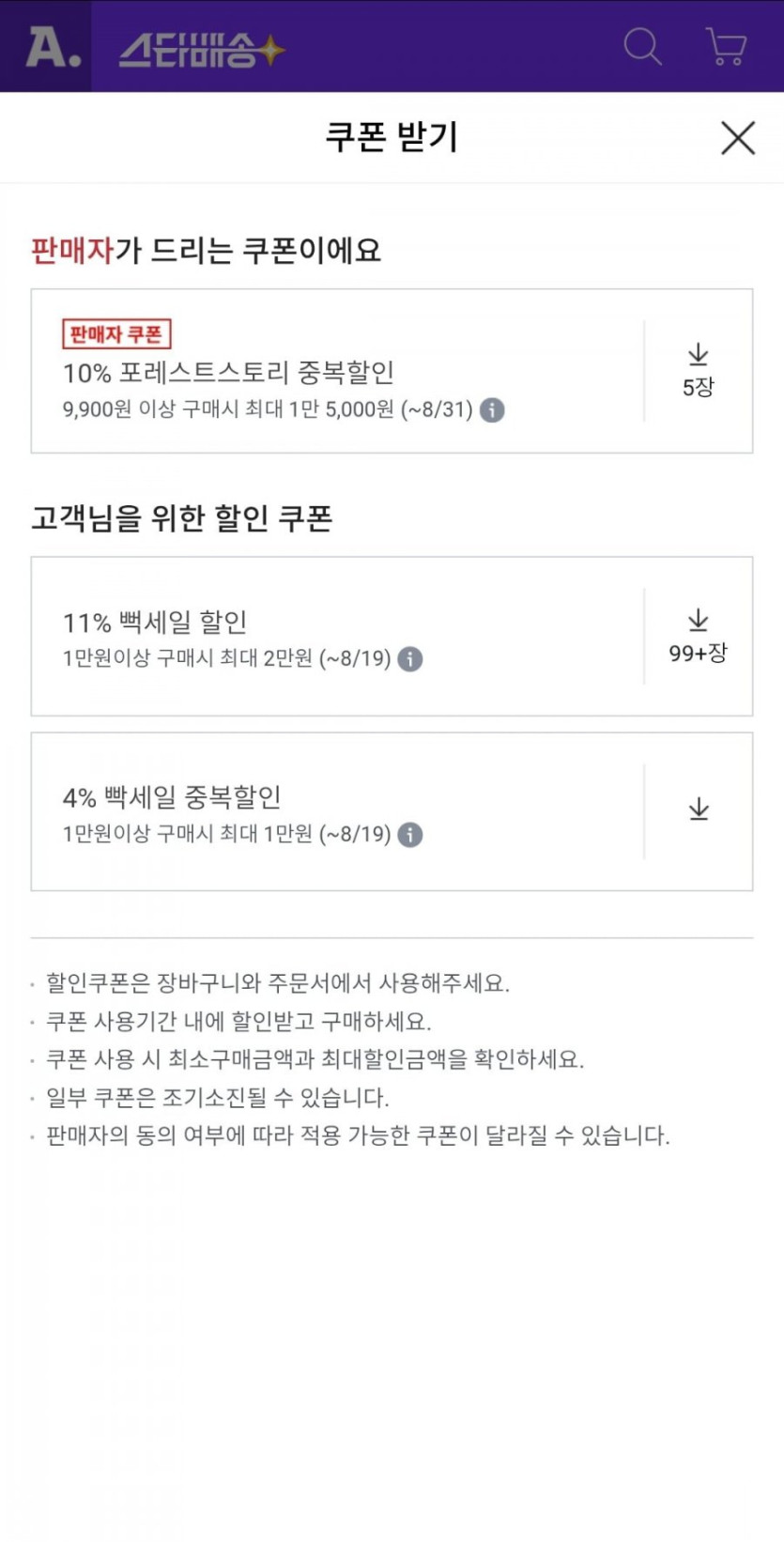The width and height of the screenshot is (784, 1542).
Task: Show info for 4% 빽세일 중복할인 coupon
Action: tap(410, 835)
